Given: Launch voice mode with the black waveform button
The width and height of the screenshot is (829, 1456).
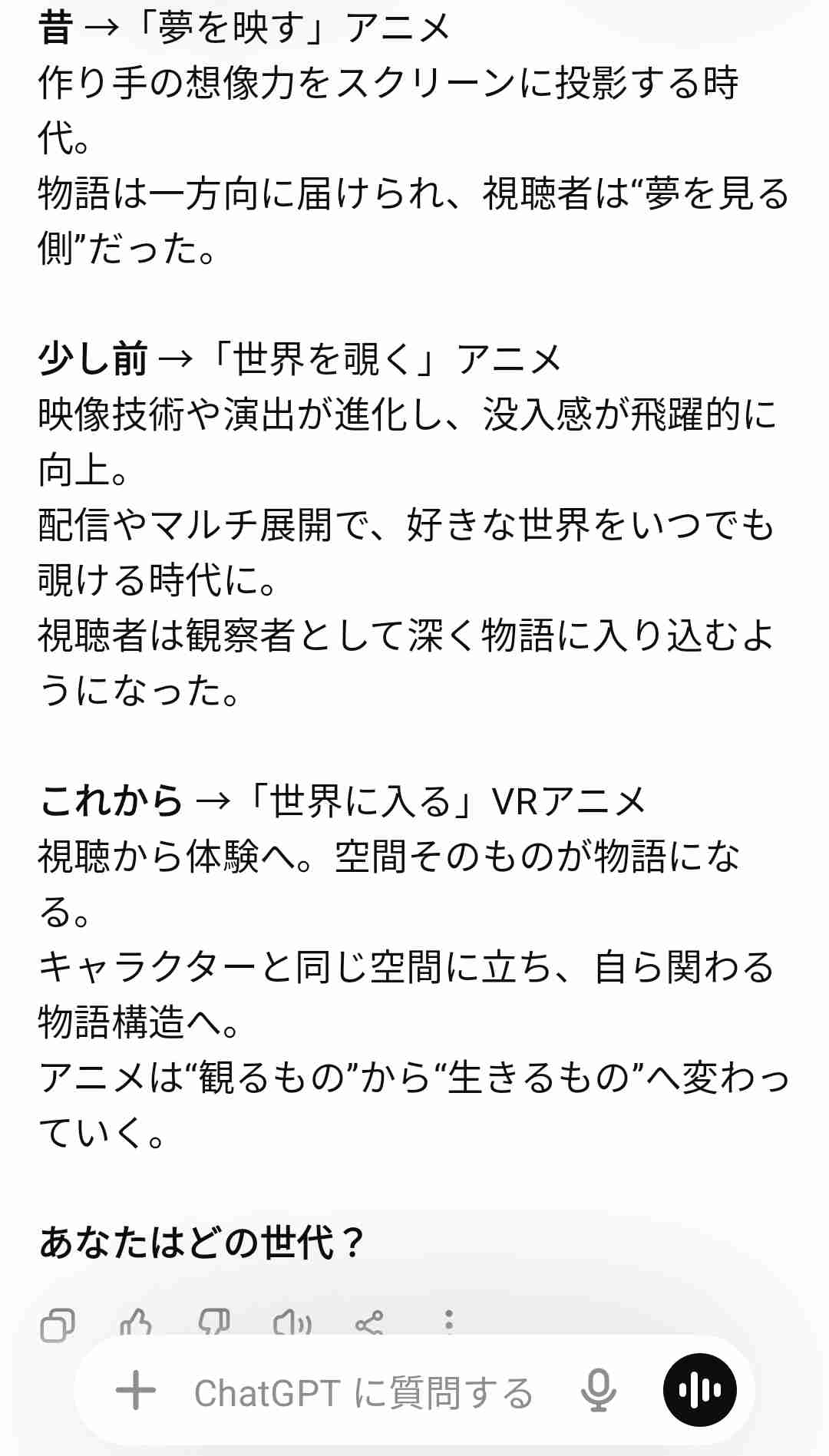Looking at the screenshot, I should pyautogui.click(x=699, y=1390).
